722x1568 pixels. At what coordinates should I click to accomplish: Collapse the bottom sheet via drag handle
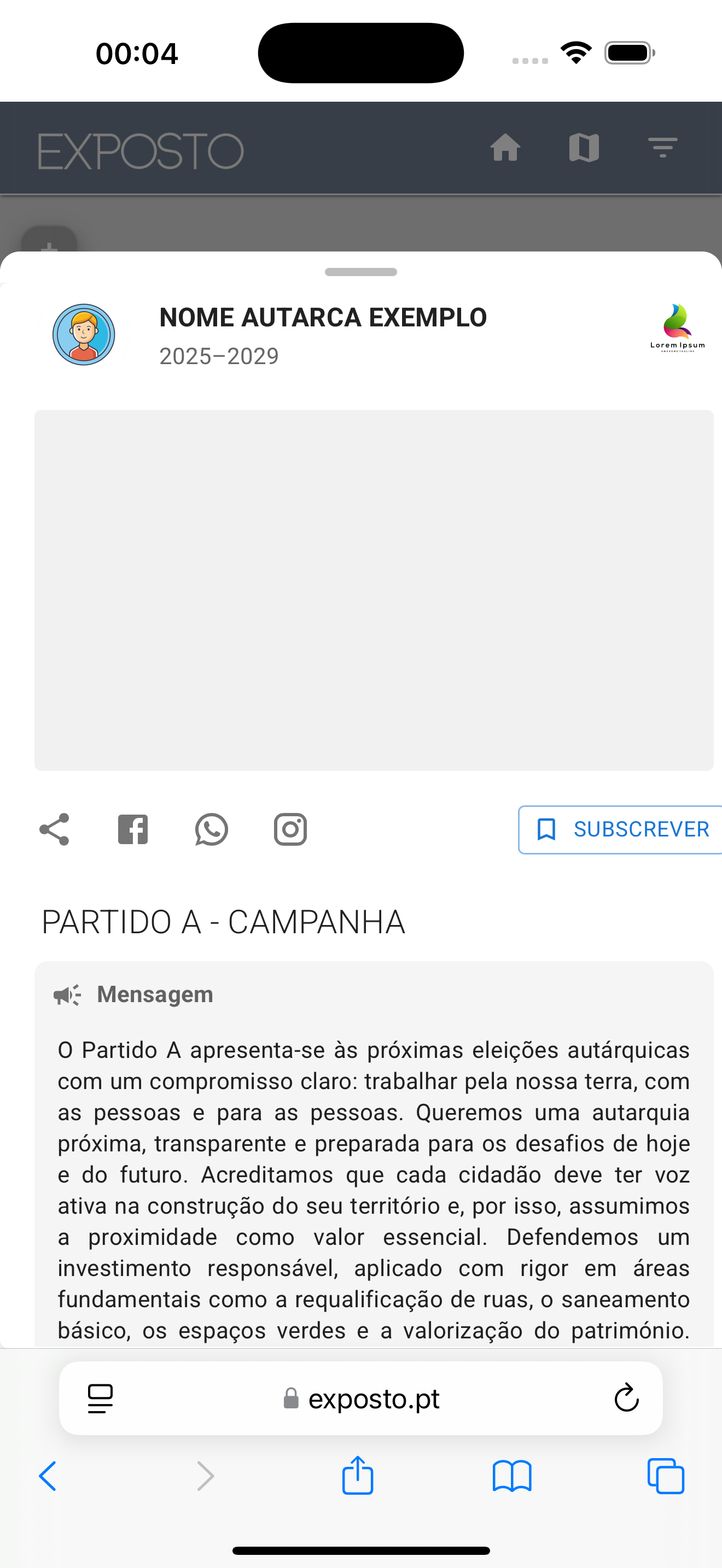point(360,272)
